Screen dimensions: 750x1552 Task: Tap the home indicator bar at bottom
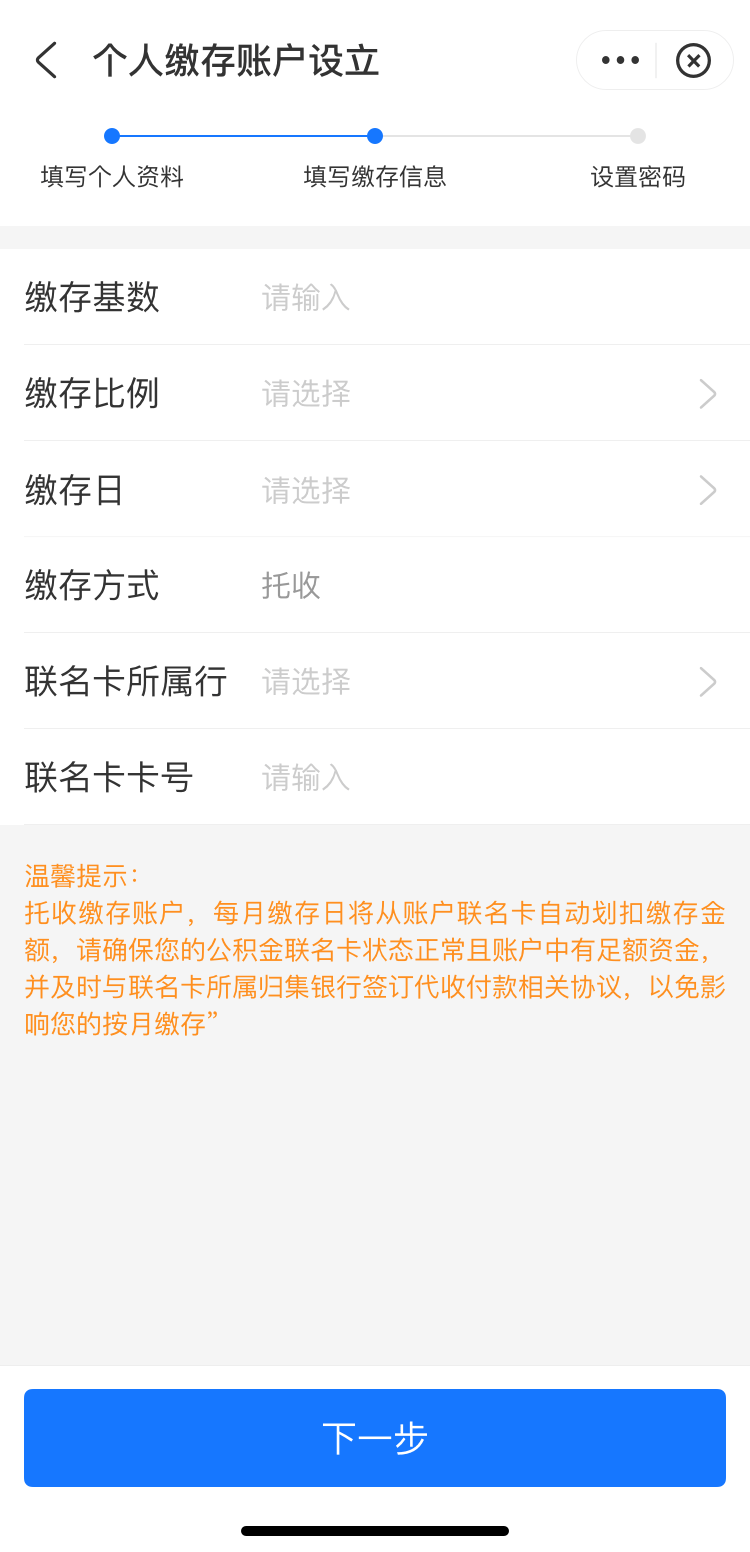(x=374, y=1529)
